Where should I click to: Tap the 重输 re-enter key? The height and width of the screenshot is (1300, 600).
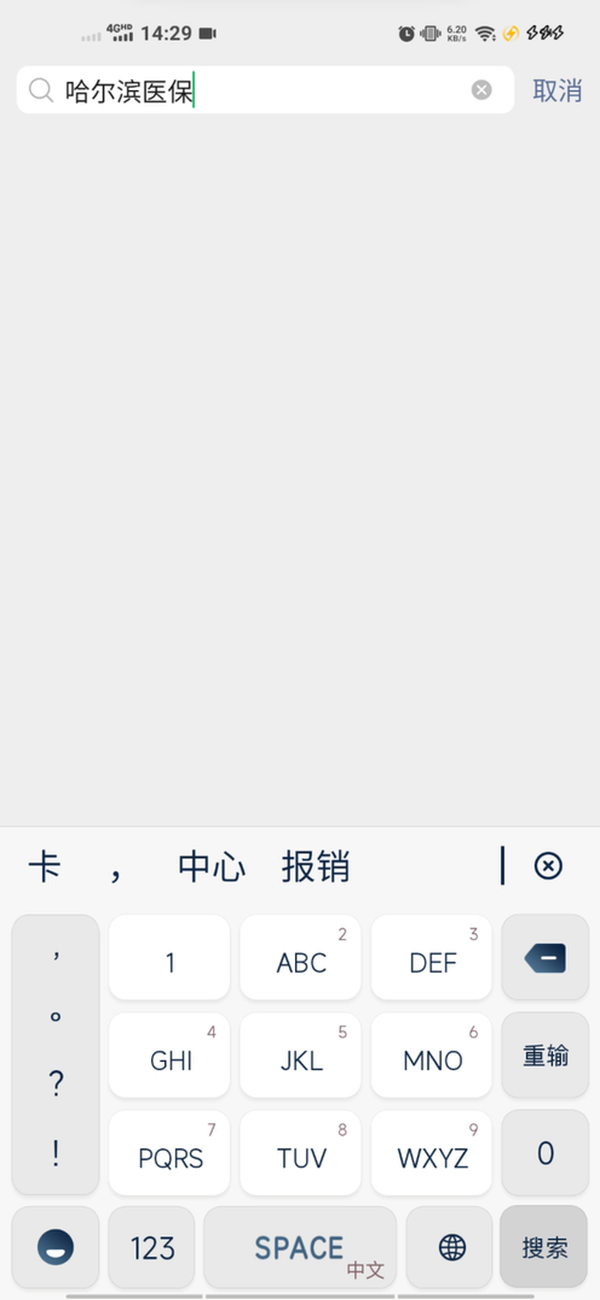coord(545,1056)
